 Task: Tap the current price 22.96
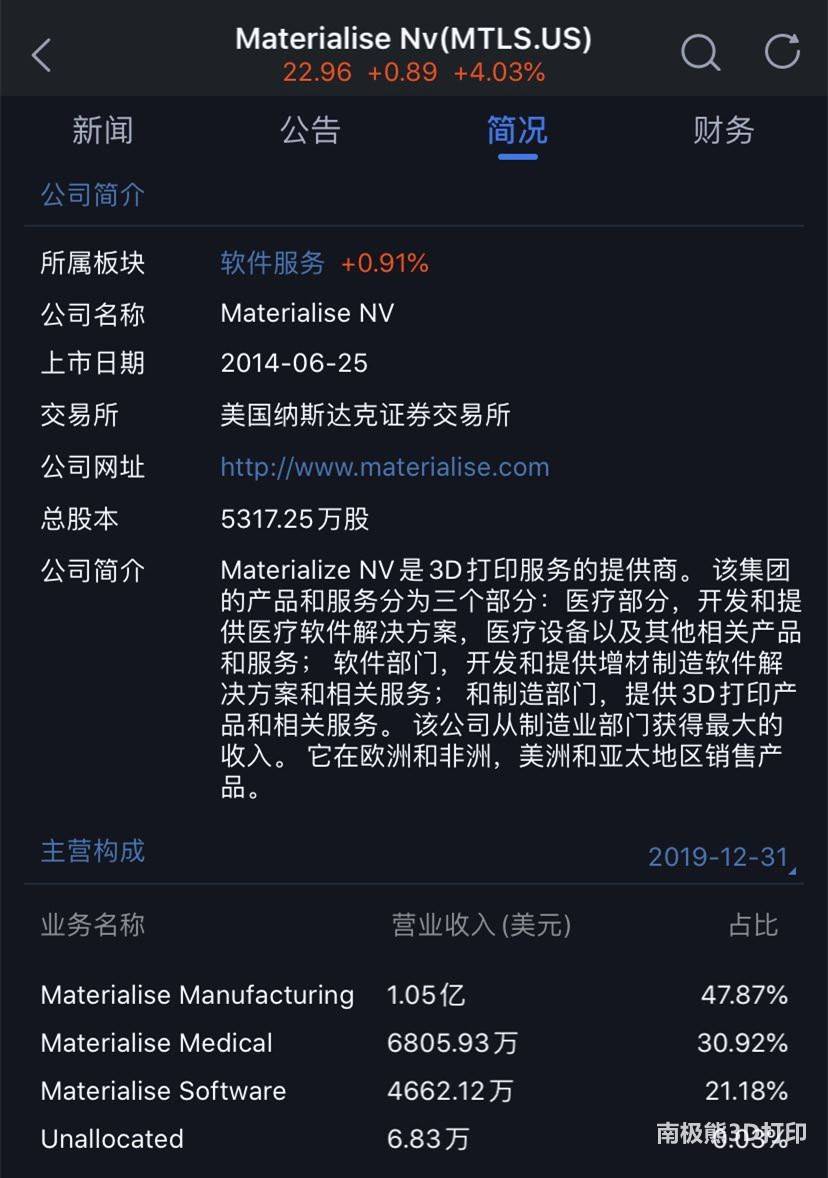pyautogui.click(x=312, y=72)
